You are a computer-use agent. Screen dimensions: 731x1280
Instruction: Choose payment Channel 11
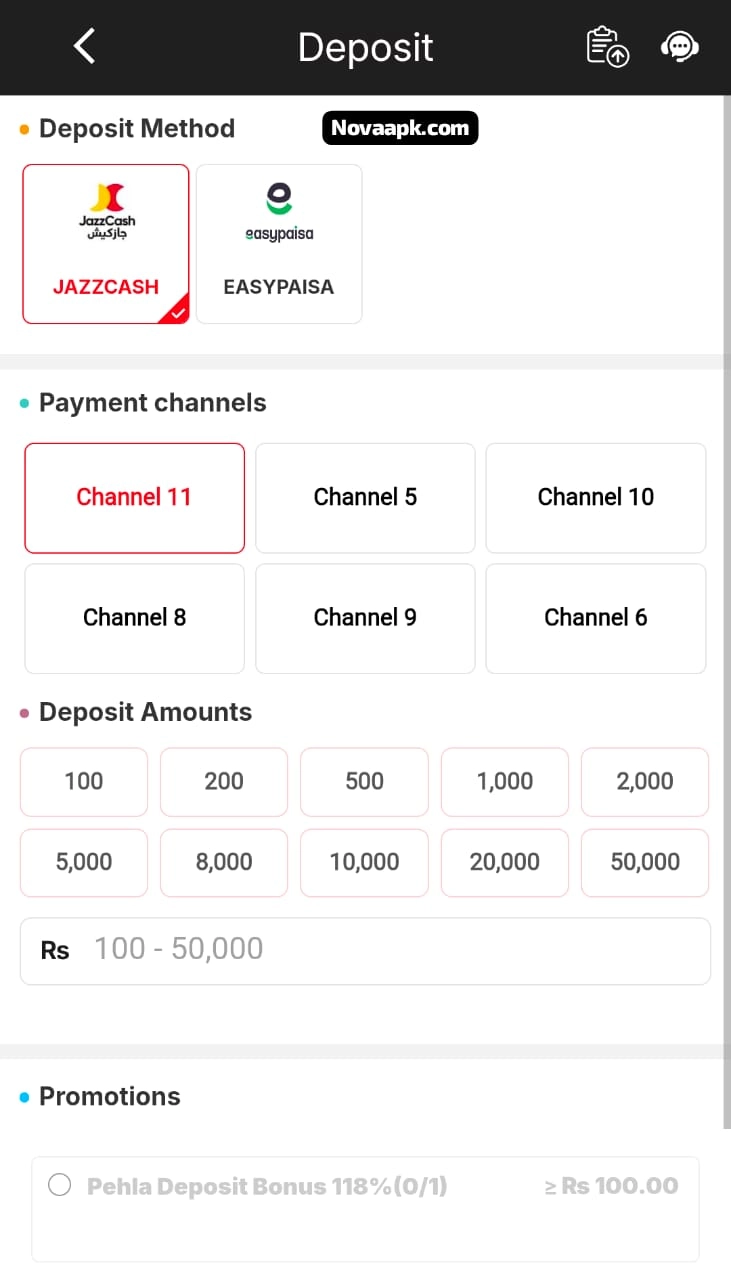[134, 497]
